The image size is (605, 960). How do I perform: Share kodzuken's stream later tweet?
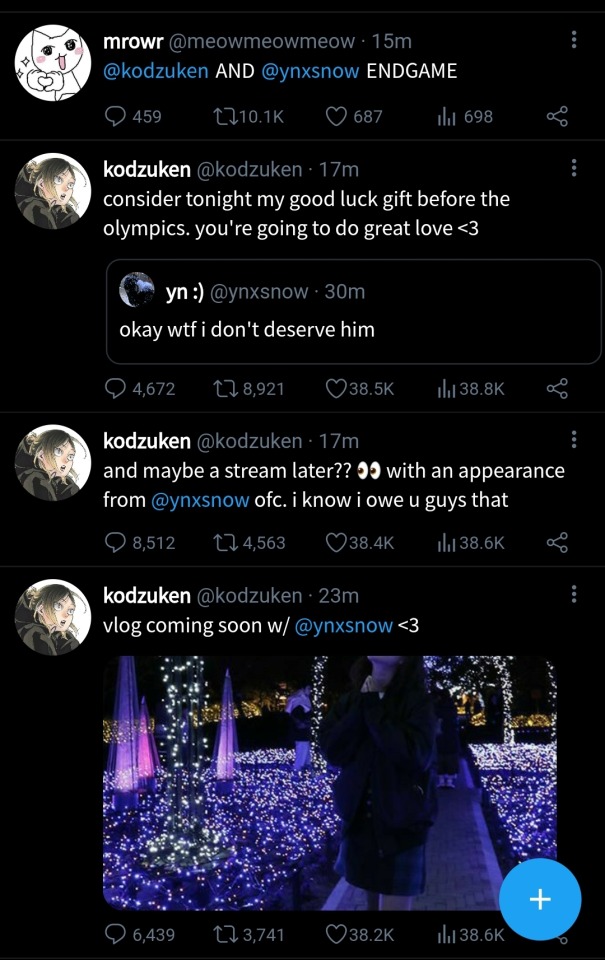tap(557, 543)
